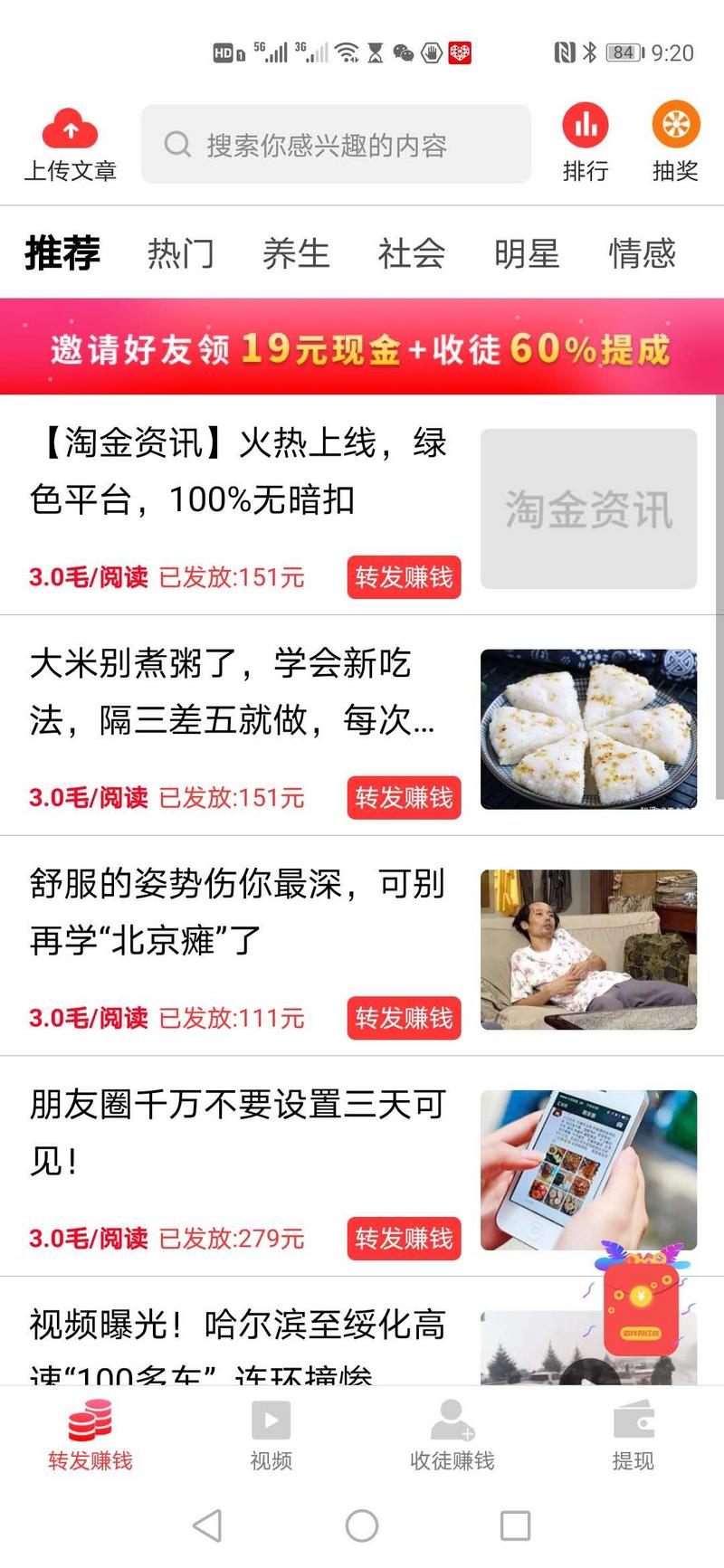This screenshot has width=724, height=1568.
Task: Tap the search magnifier icon
Action: point(177,143)
